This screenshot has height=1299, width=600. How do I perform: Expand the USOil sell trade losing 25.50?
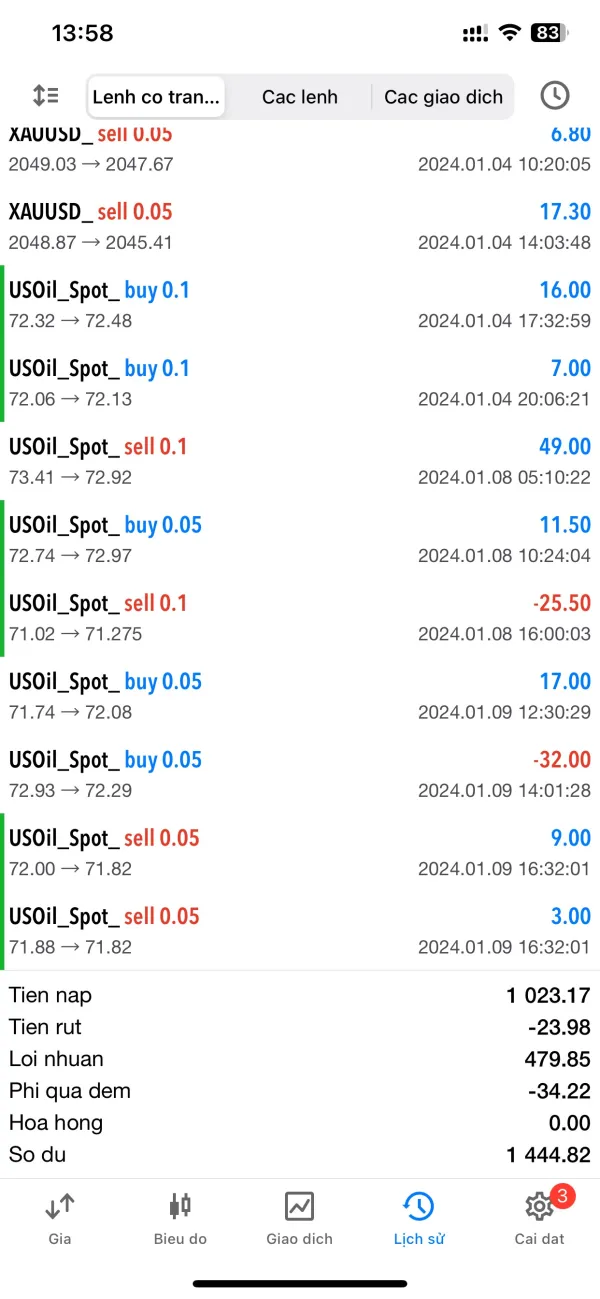point(300,617)
